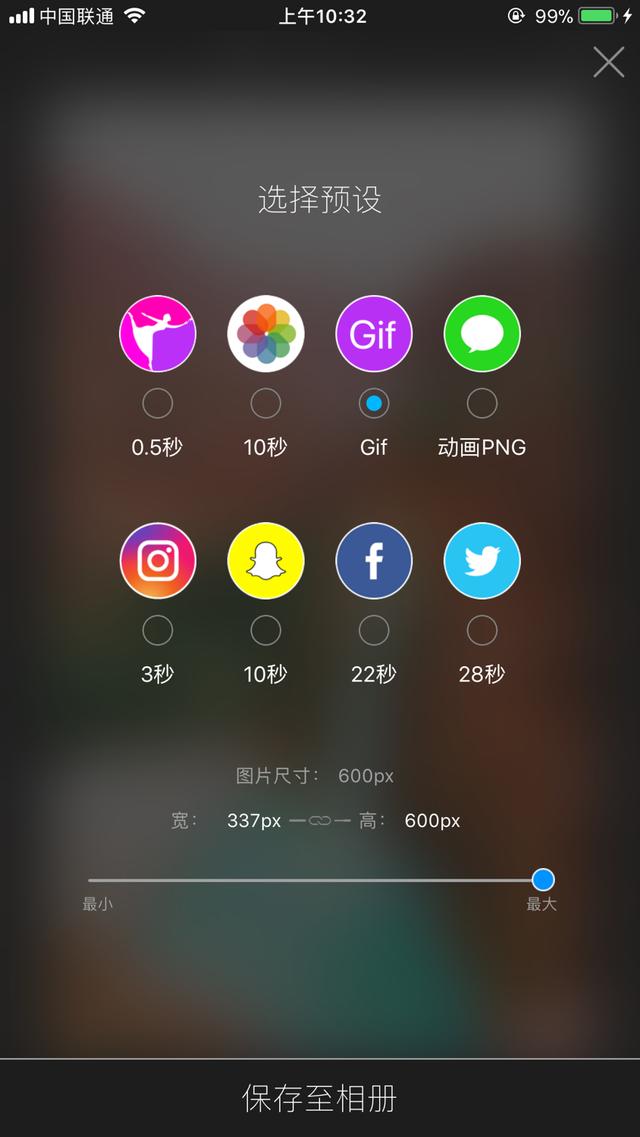
Task: Select the Instagram 3秒 preset radio button
Action: 157,631
